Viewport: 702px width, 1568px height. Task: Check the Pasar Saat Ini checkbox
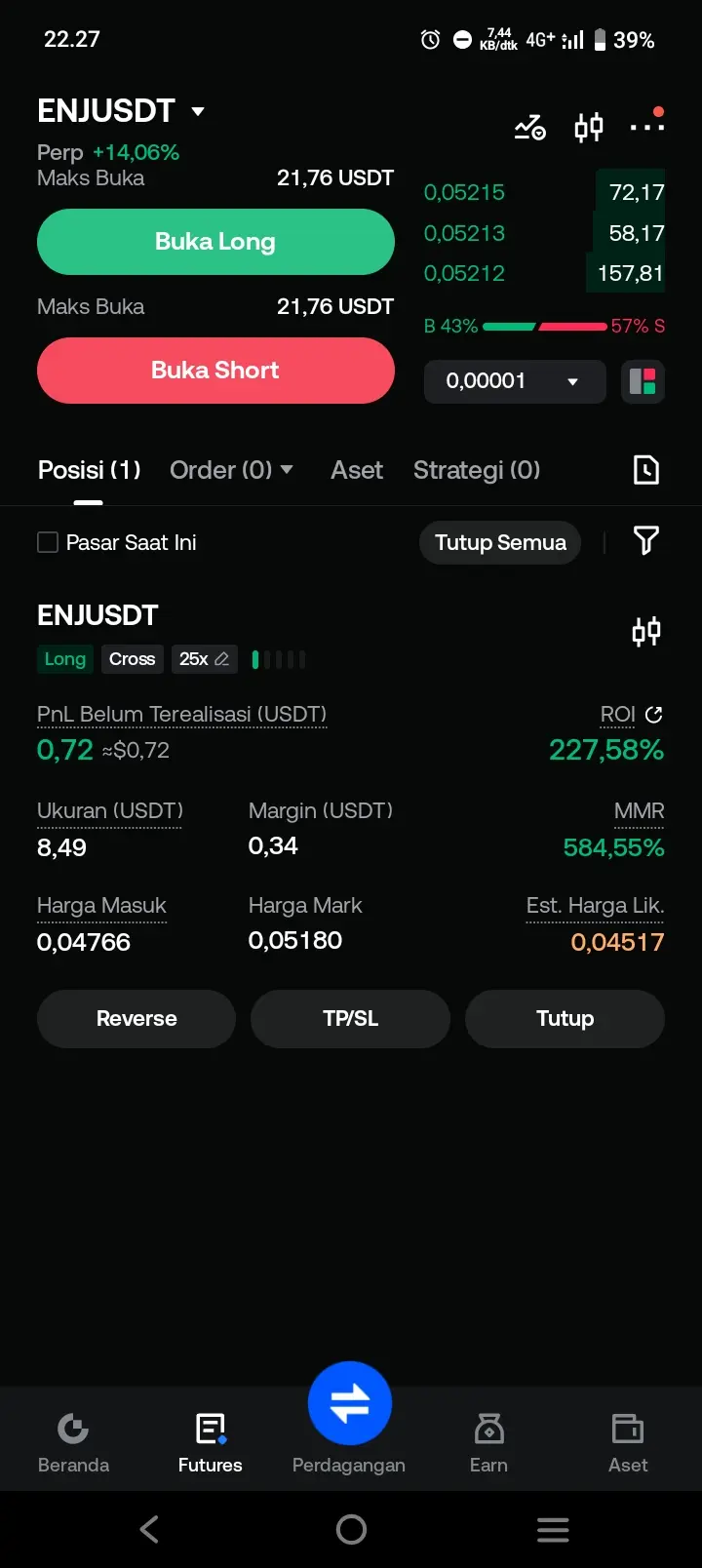pyautogui.click(x=48, y=542)
